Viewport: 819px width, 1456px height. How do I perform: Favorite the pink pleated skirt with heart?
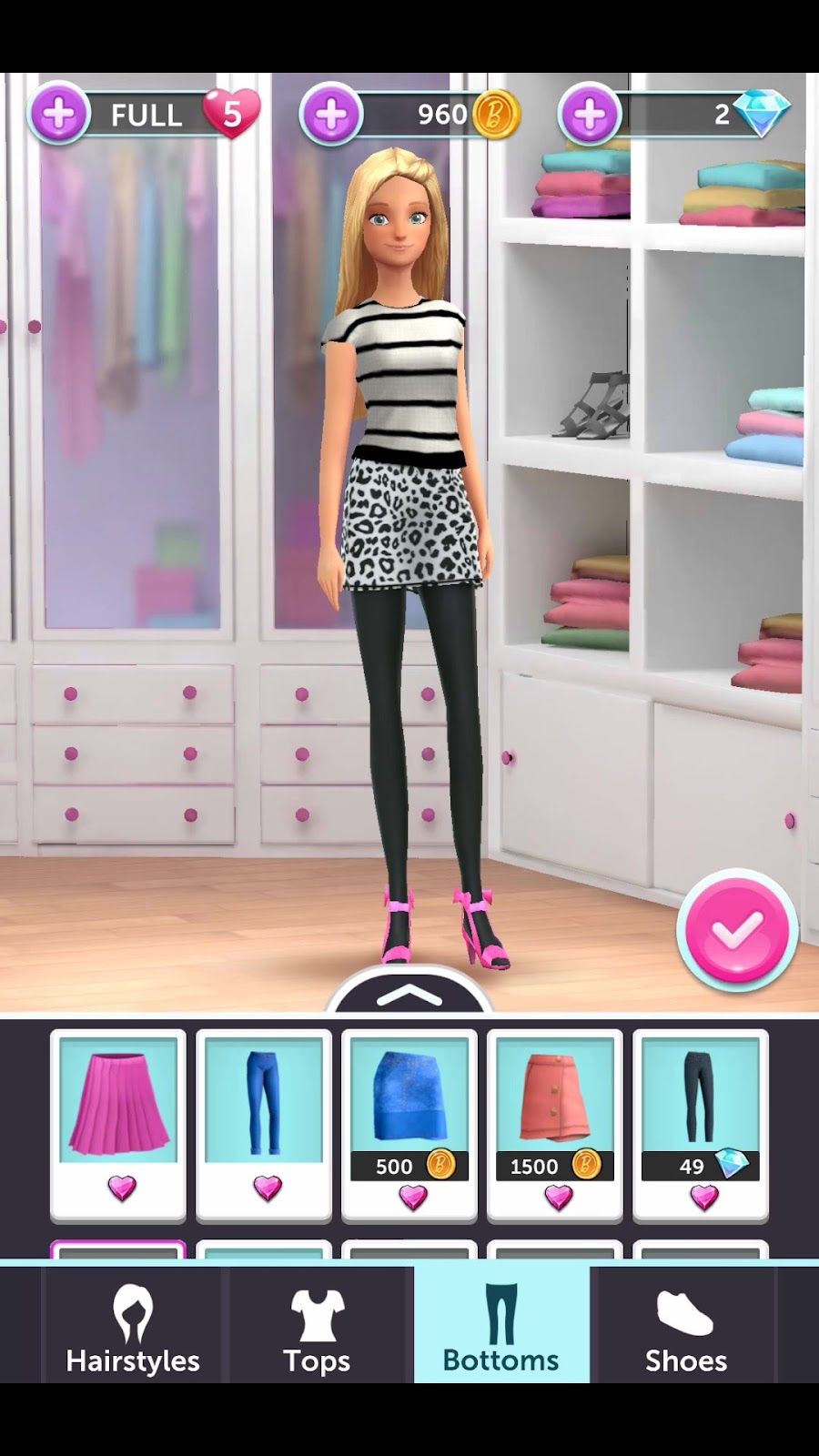click(x=121, y=1188)
